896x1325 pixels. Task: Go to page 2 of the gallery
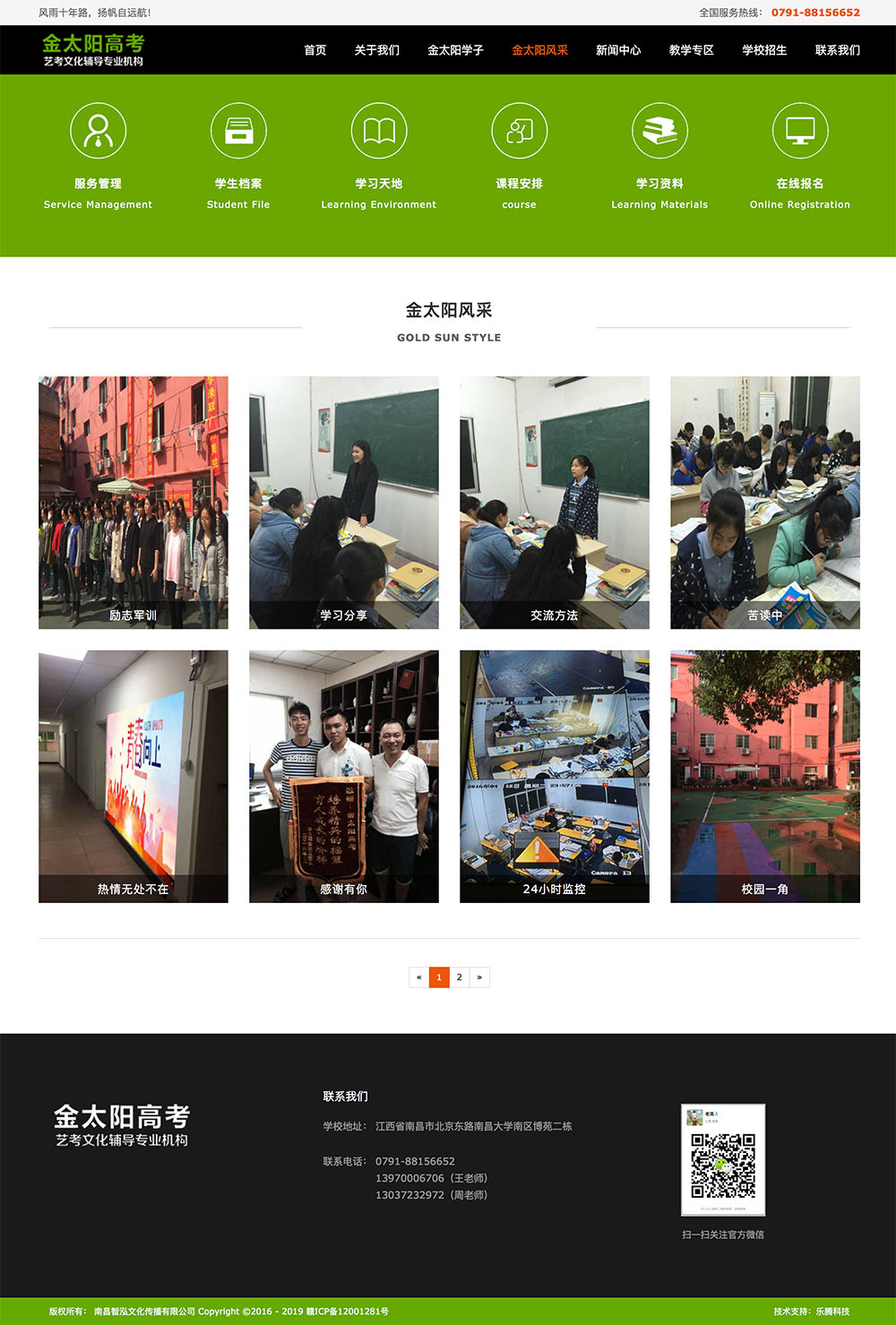click(459, 977)
